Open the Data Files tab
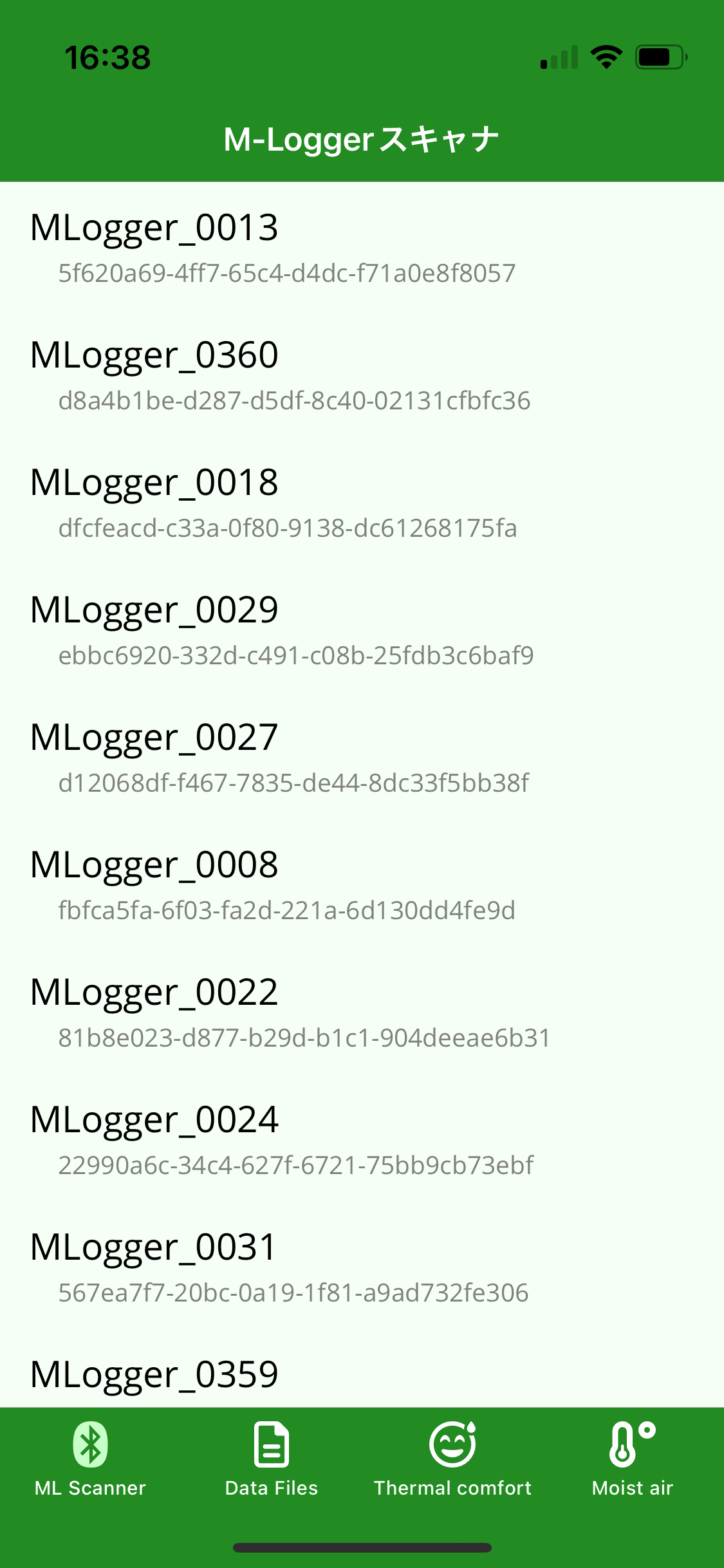 (272, 1459)
